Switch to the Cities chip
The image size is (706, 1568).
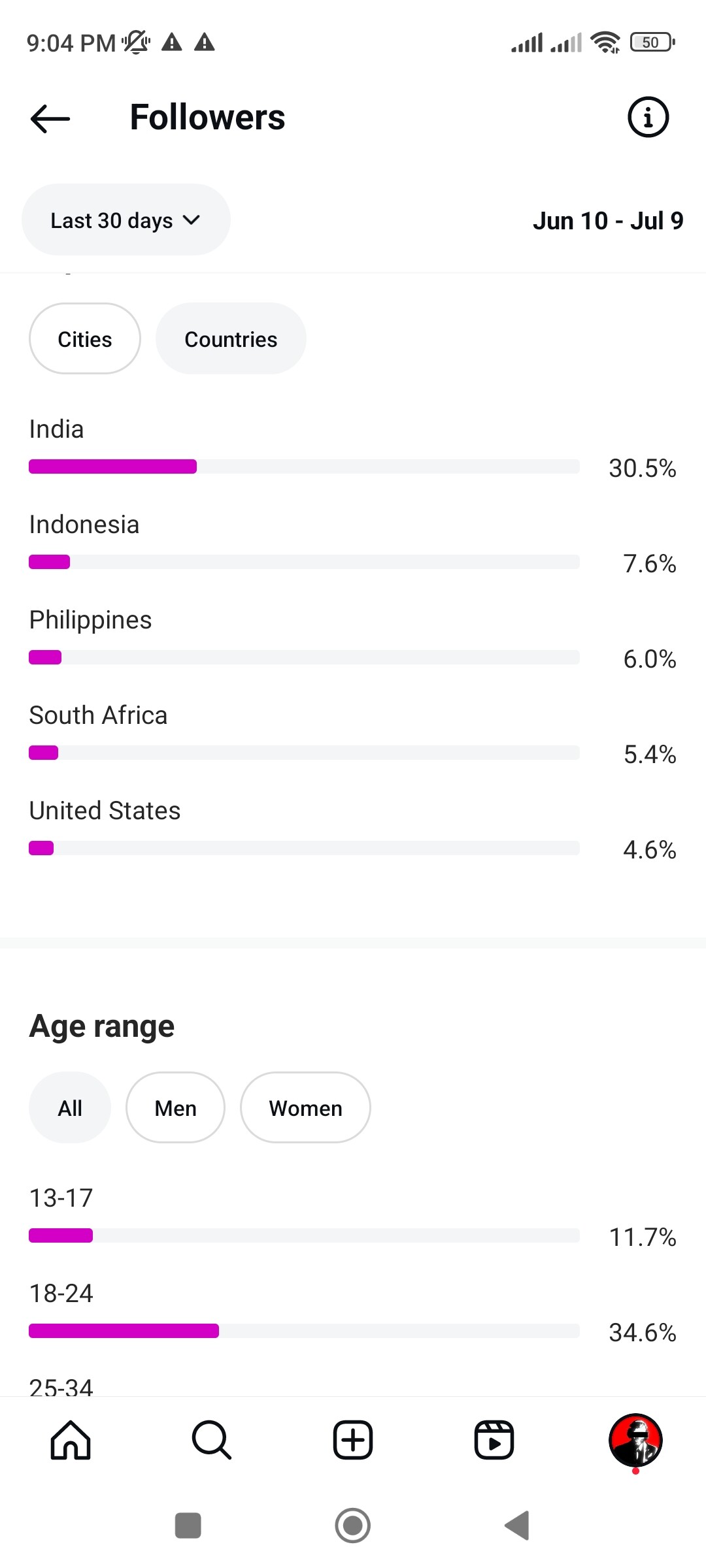[85, 339]
